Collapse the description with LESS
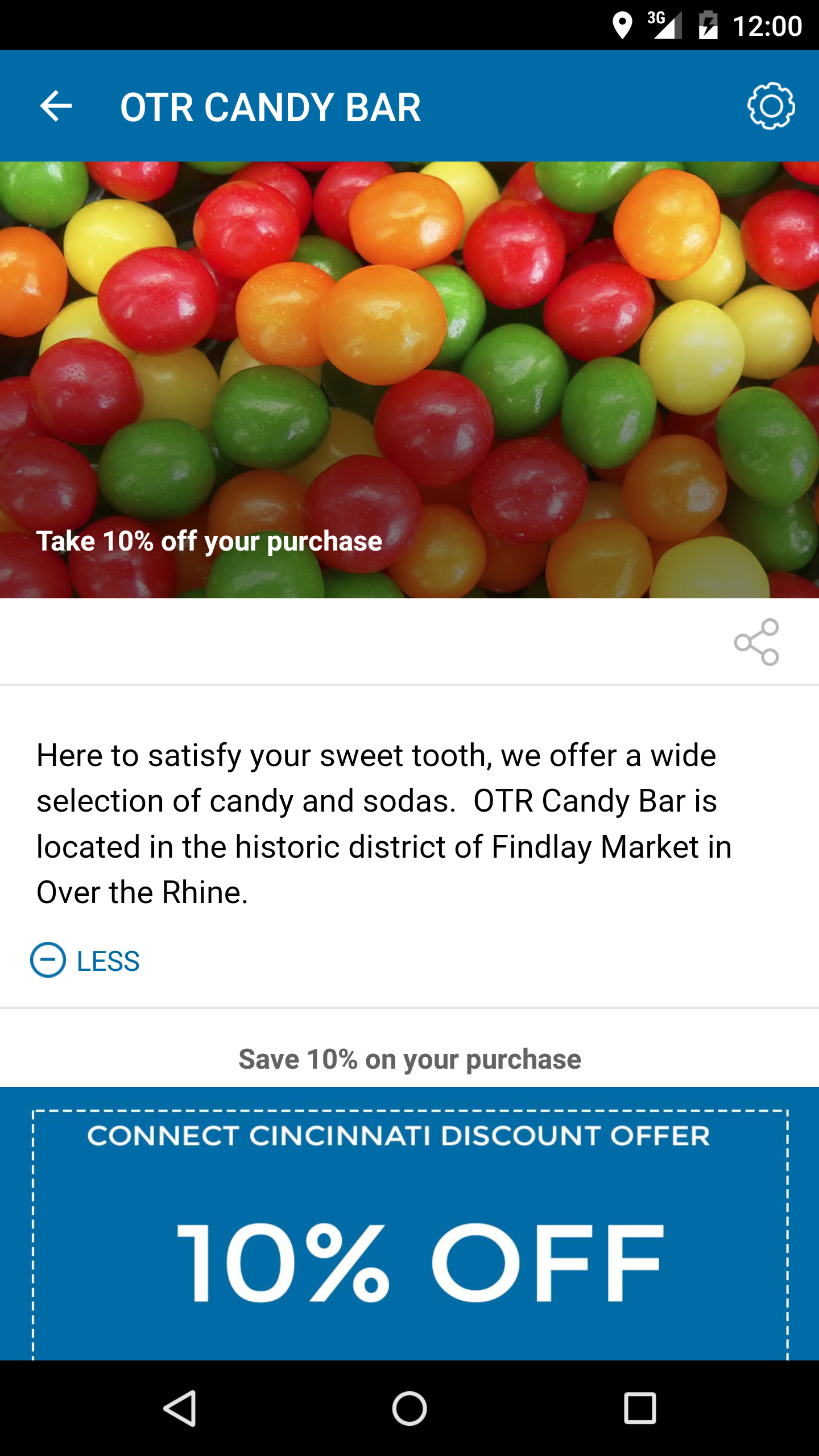 click(x=85, y=961)
